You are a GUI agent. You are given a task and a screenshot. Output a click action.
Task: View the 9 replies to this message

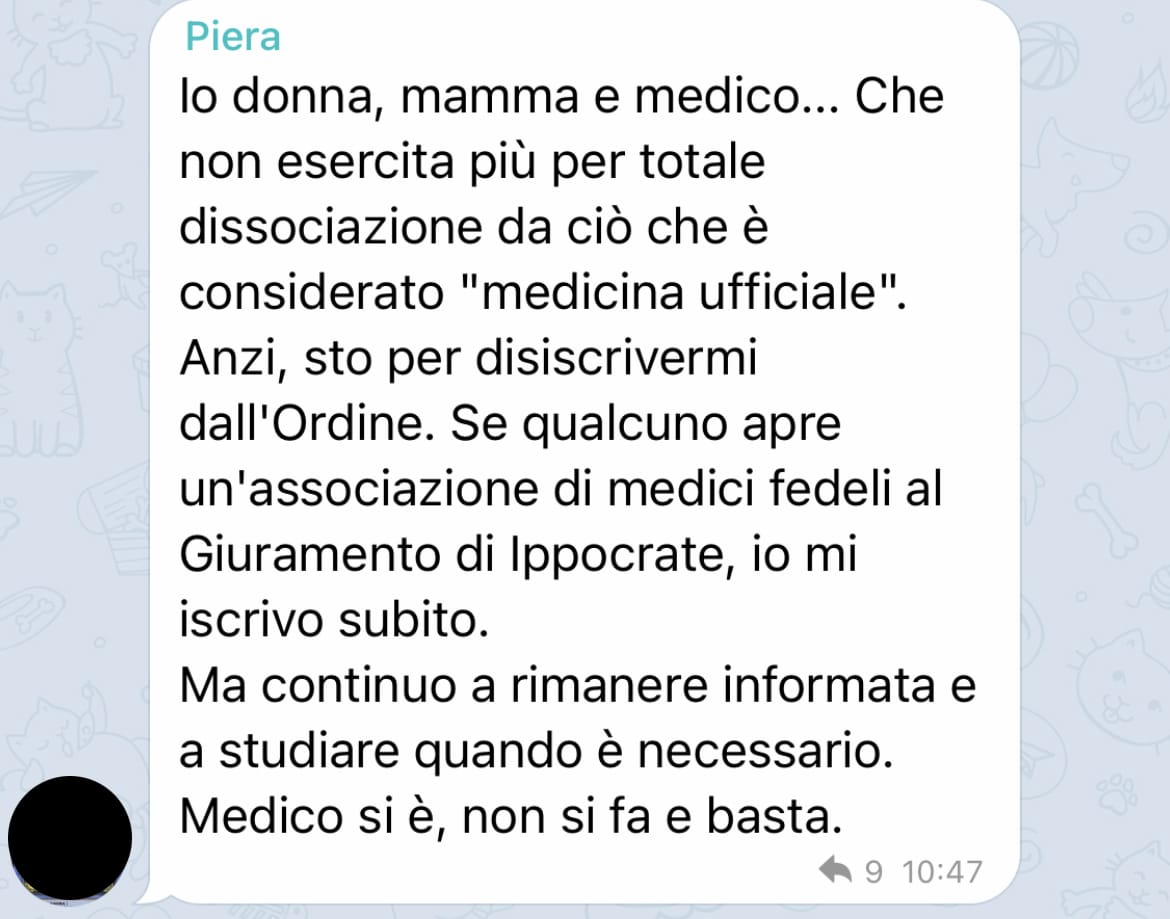pos(850,871)
